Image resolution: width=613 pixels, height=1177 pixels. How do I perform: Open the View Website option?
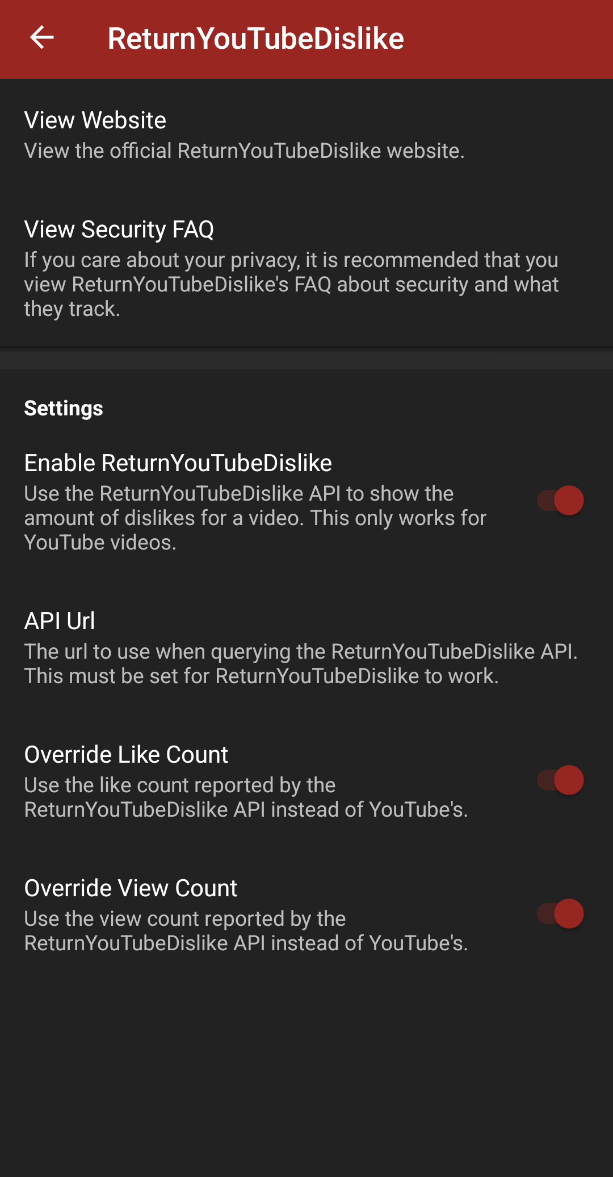244,135
